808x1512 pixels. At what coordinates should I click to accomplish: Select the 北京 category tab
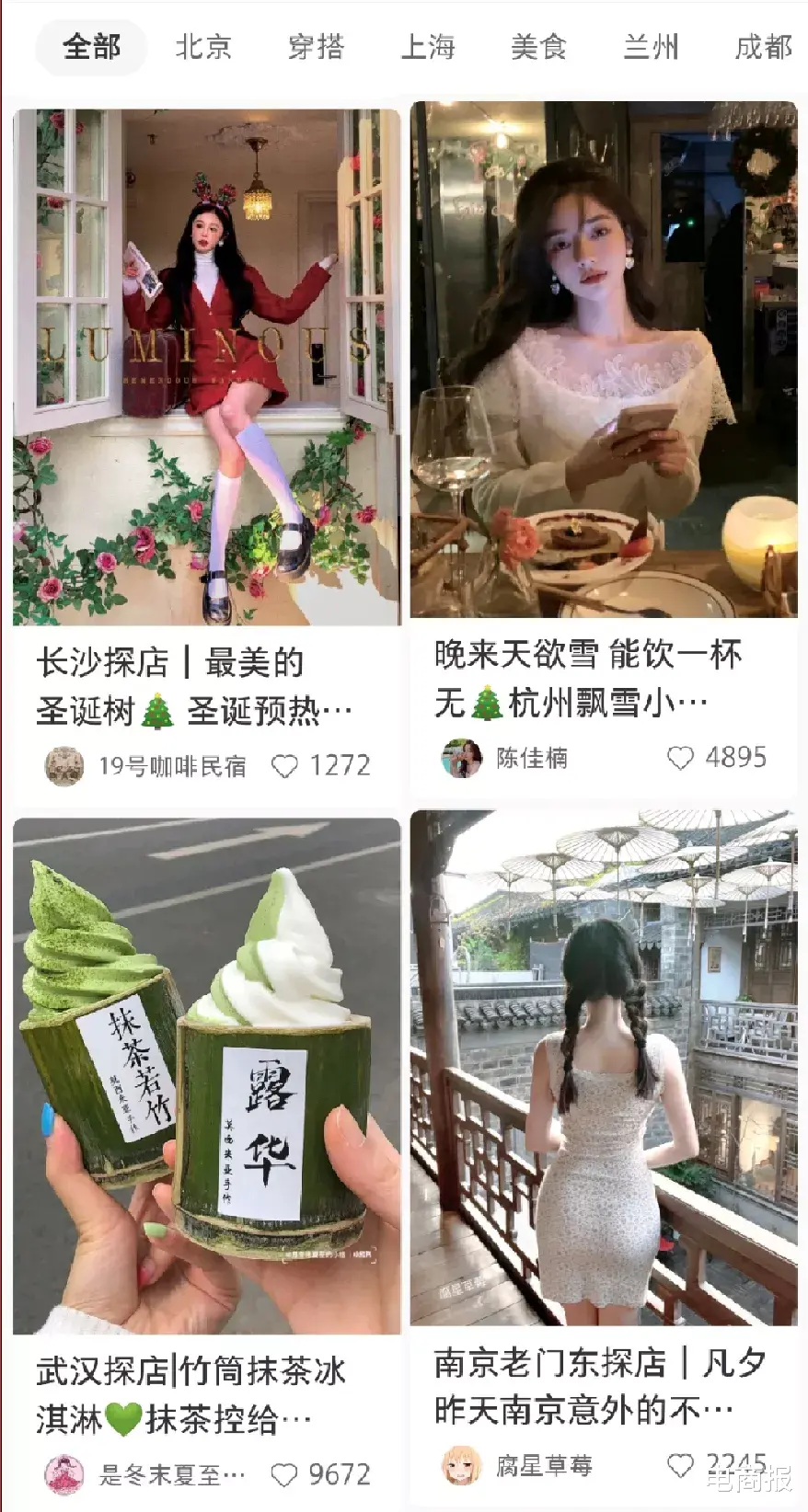tap(203, 48)
